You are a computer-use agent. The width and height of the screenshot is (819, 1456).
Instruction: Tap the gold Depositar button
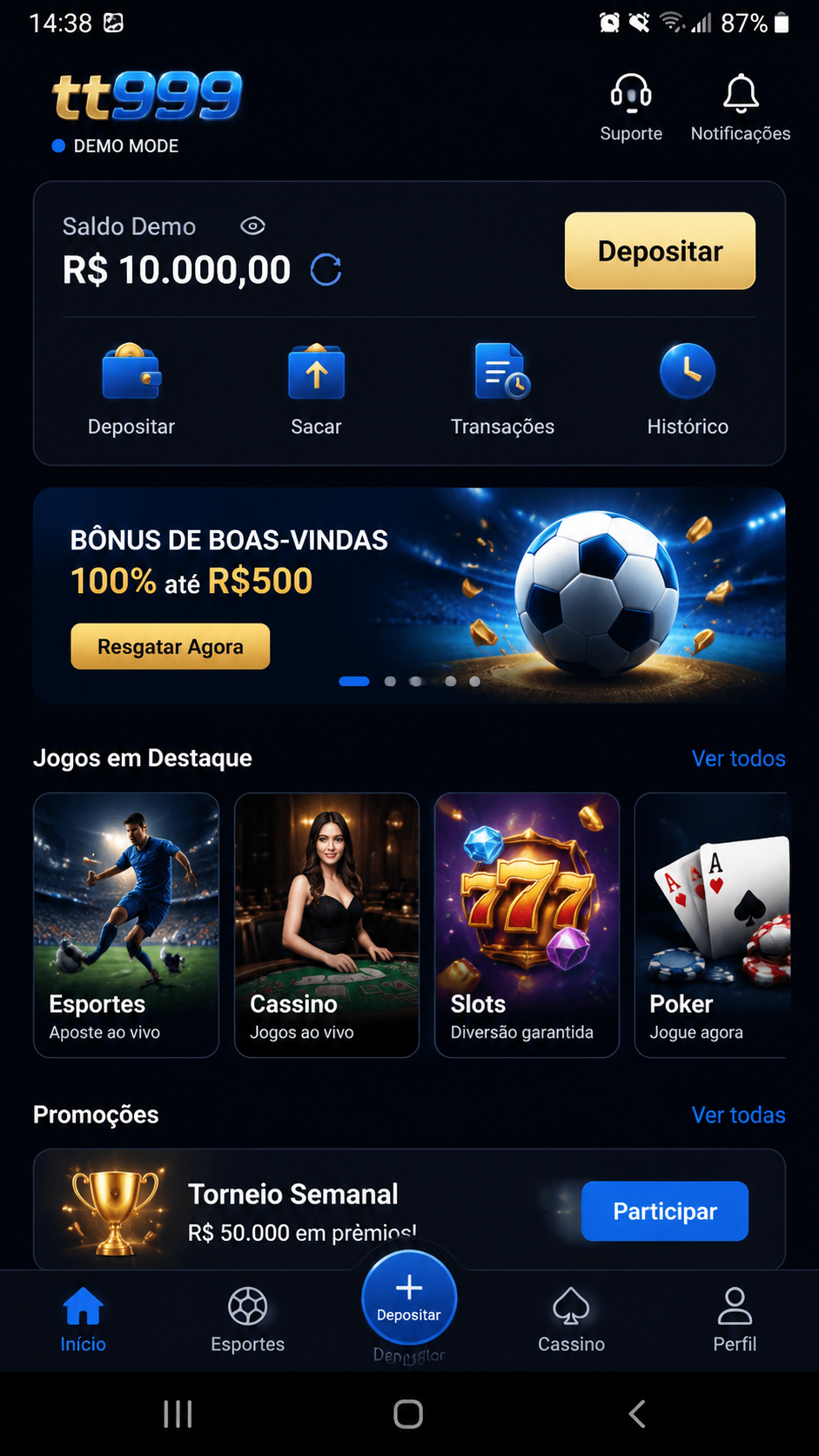pyautogui.click(x=660, y=251)
